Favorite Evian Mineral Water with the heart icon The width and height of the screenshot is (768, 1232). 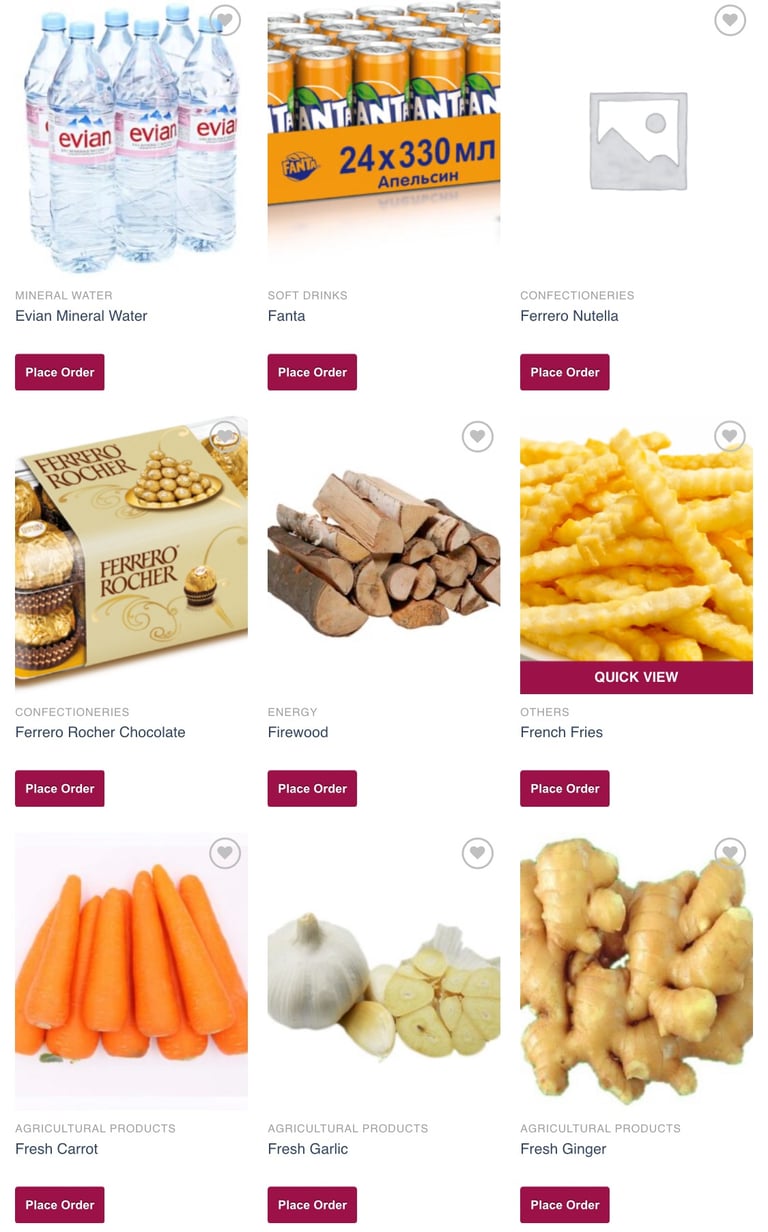tap(225, 20)
